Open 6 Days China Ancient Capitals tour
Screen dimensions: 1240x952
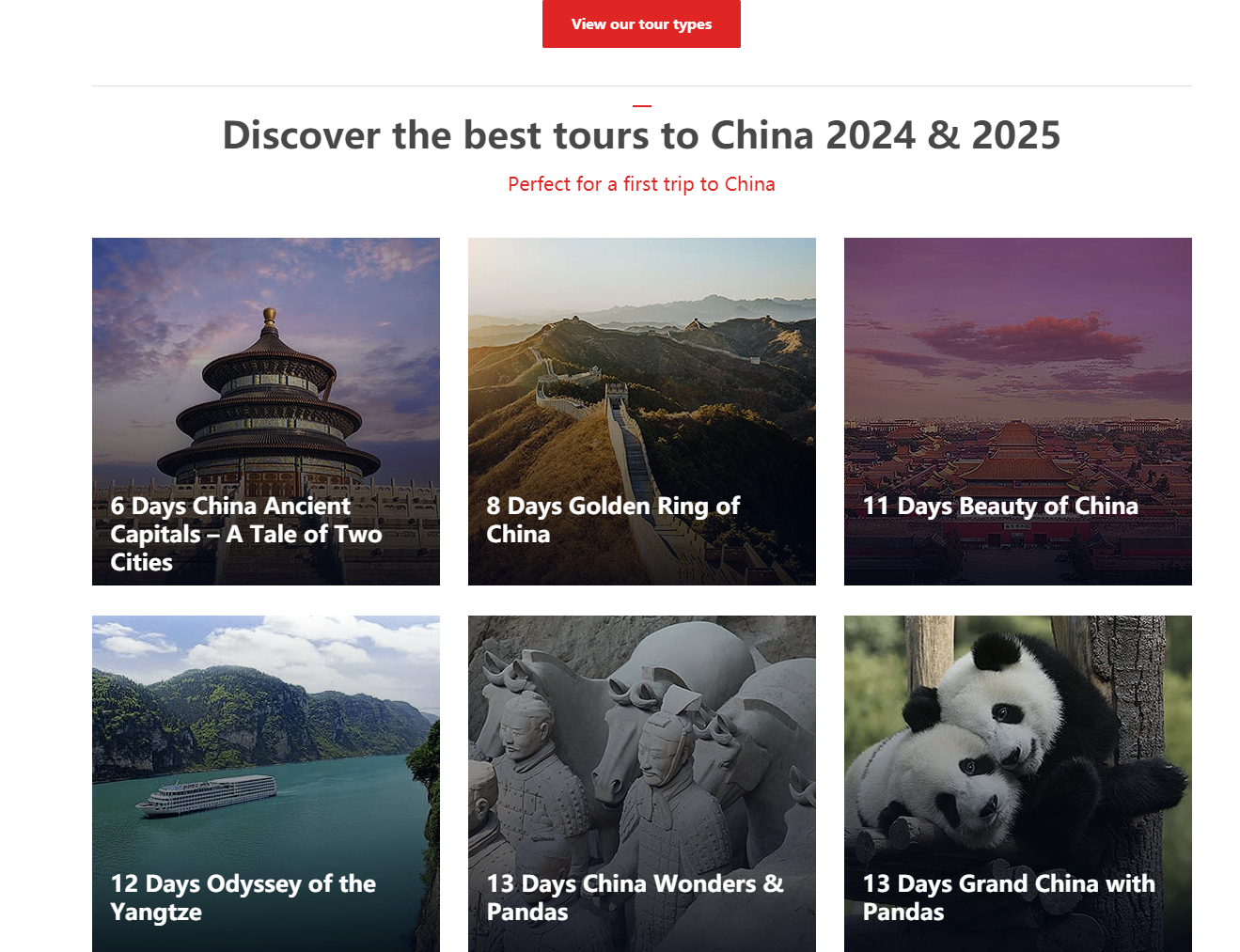pyautogui.click(x=265, y=412)
